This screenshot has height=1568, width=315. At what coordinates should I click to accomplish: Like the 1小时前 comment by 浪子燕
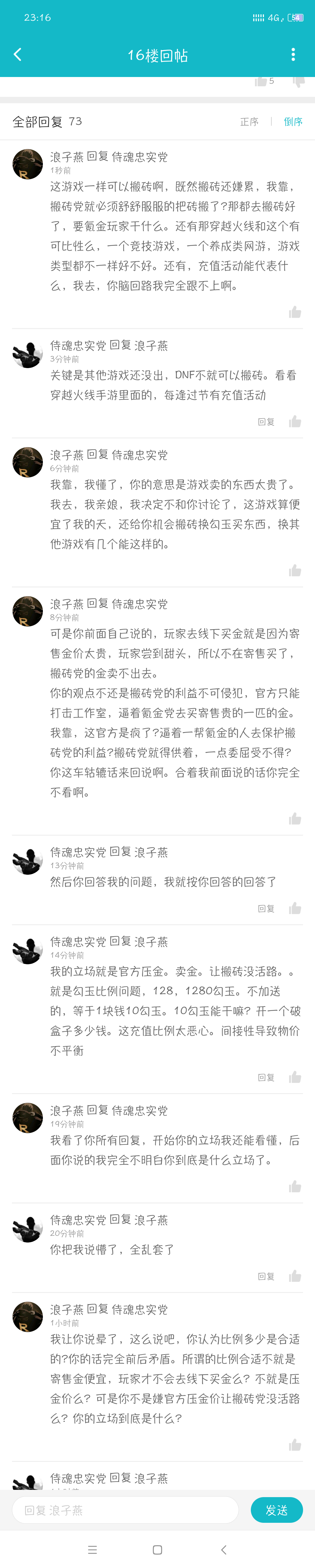click(x=295, y=1444)
